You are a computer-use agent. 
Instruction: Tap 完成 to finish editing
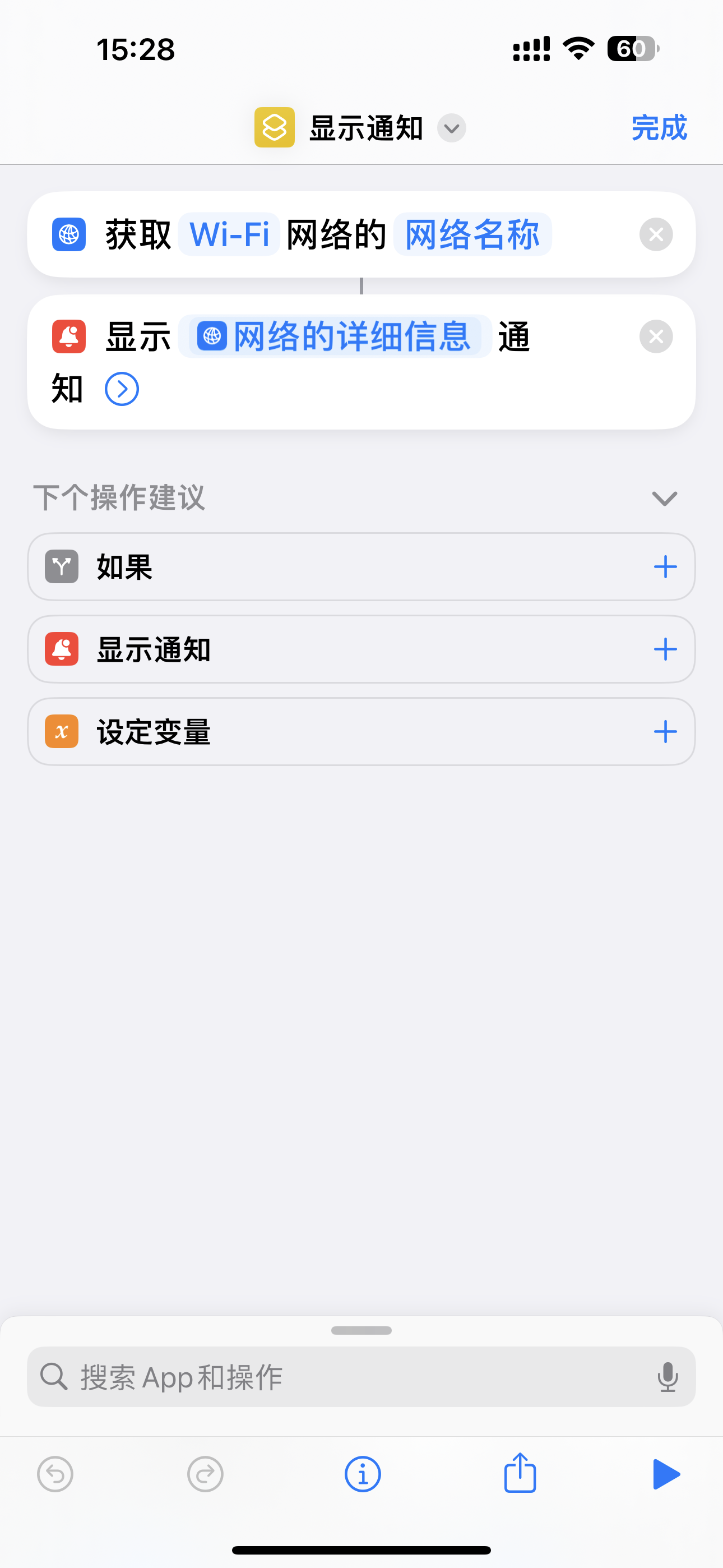tap(659, 128)
